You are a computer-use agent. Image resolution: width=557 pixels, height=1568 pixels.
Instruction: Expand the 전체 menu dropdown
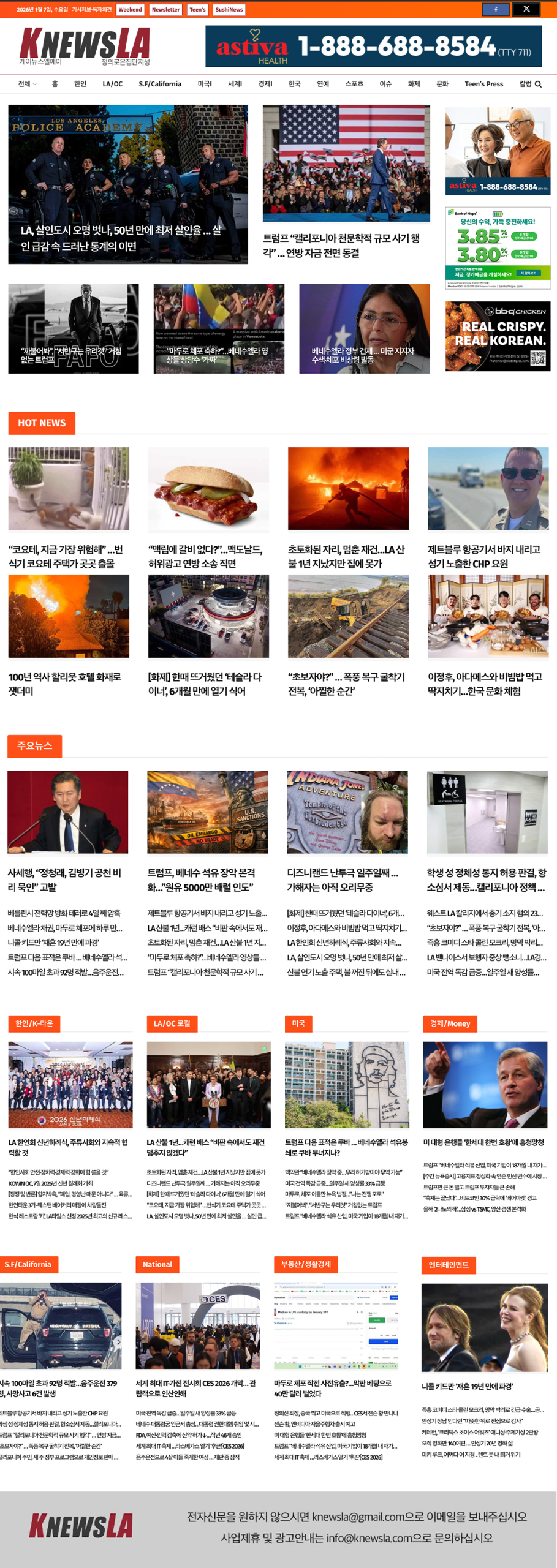pos(27,84)
